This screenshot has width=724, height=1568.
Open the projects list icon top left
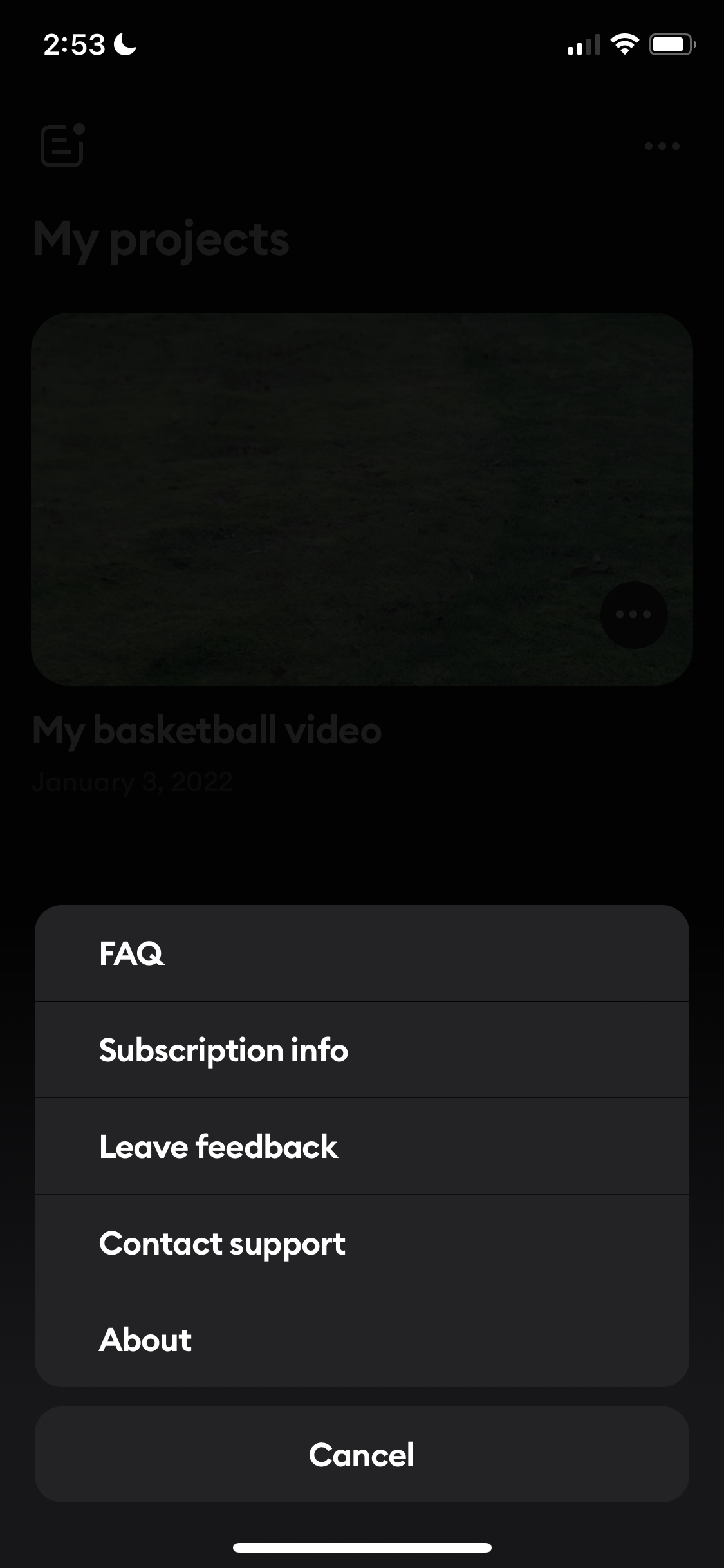62,147
